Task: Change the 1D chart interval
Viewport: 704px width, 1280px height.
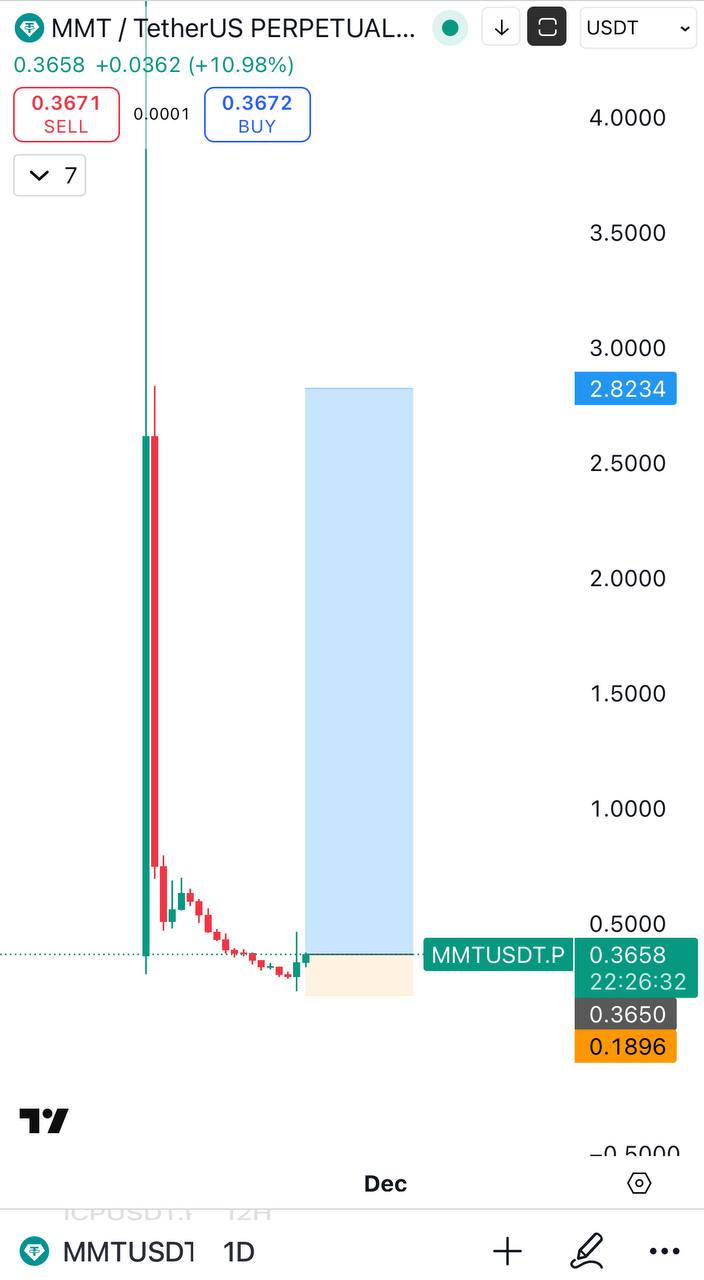Action: click(x=238, y=1251)
